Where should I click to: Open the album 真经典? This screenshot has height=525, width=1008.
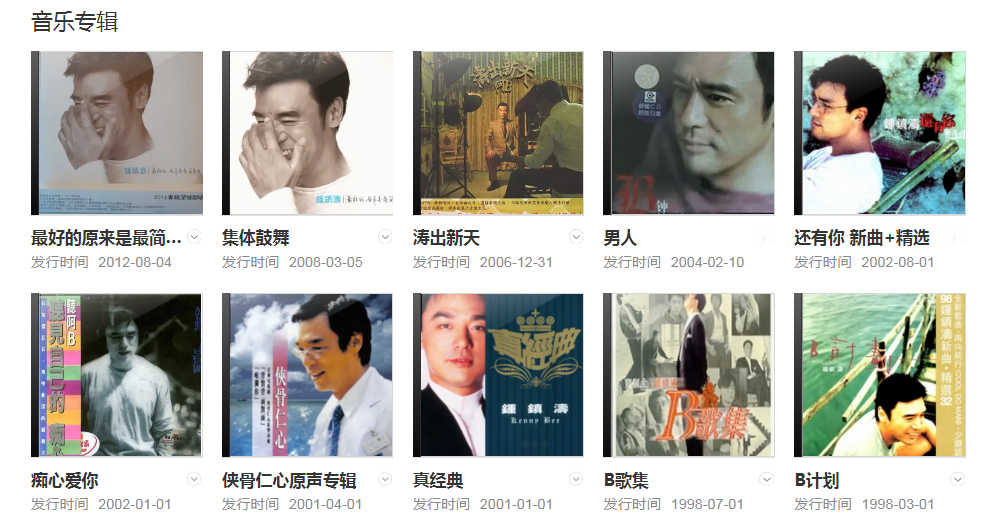click(498, 375)
